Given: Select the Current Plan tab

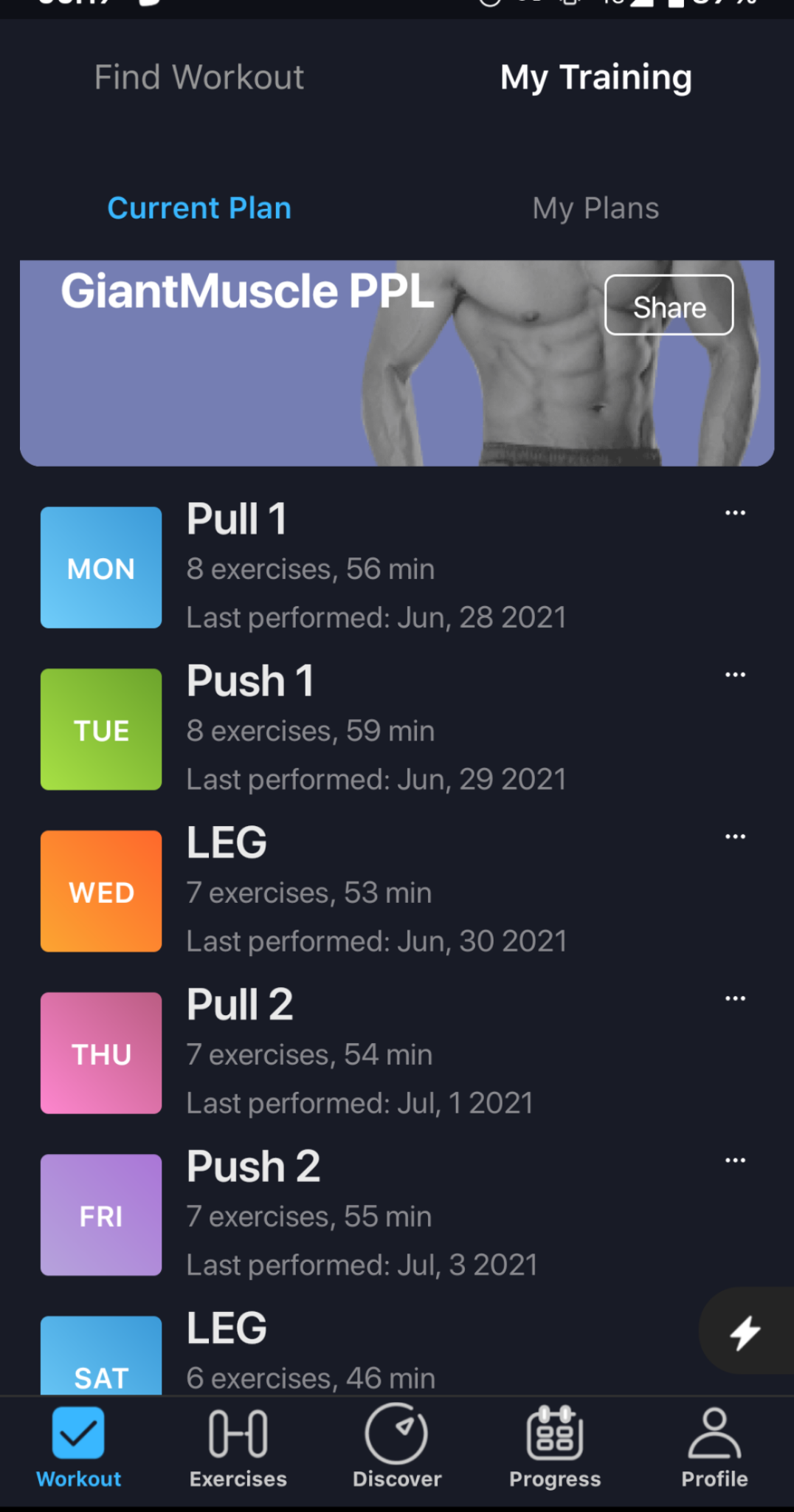Looking at the screenshot, I should pos(199,208).
